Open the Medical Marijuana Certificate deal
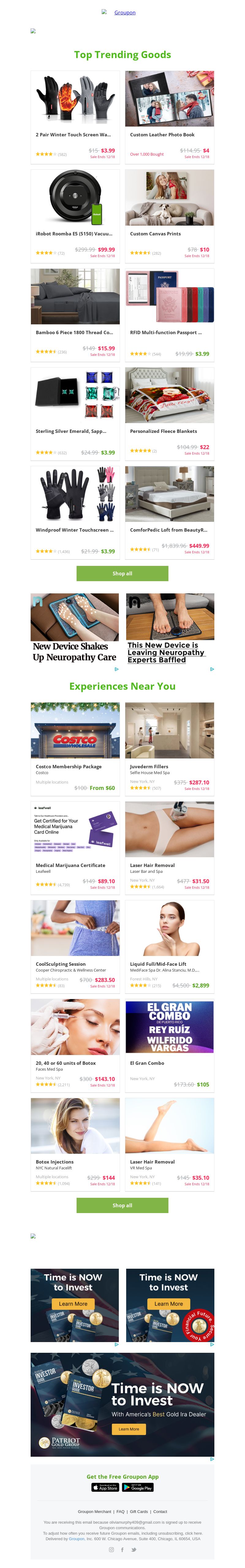 click(x=70, y=865)
